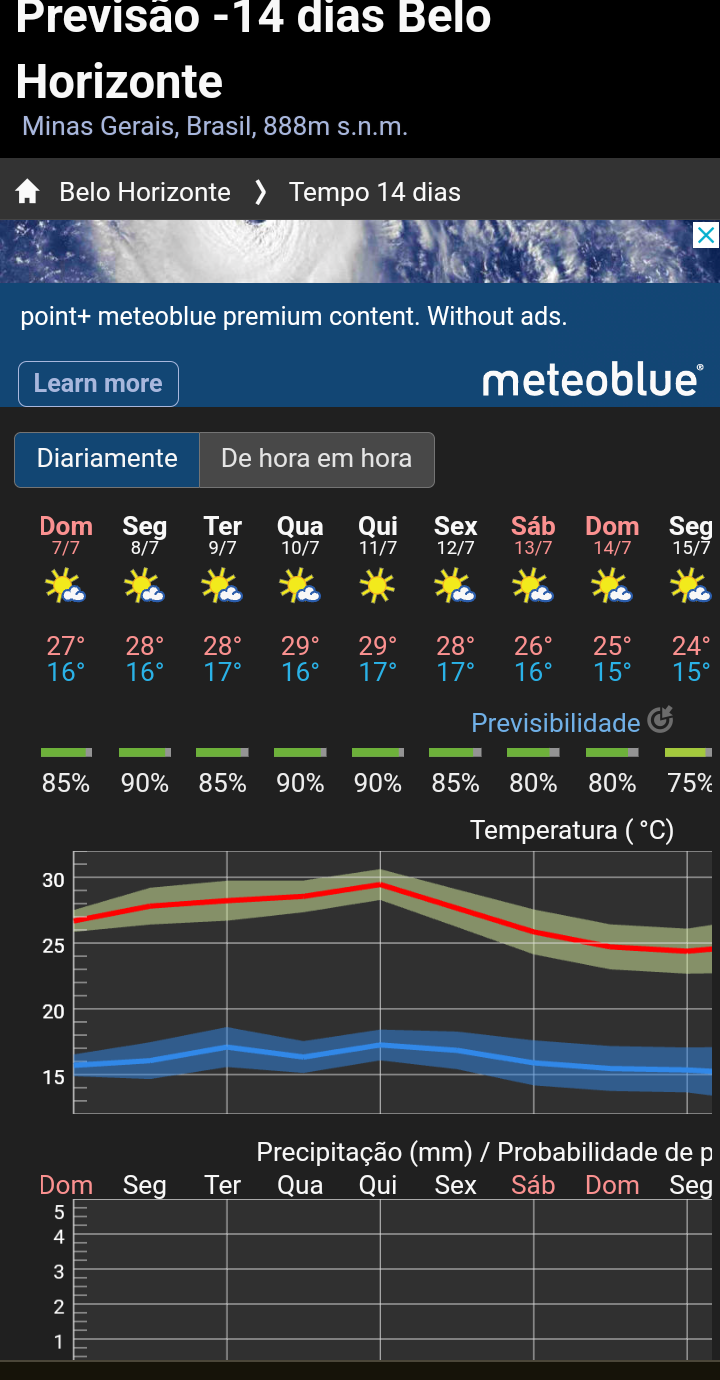
Task: Open the Qui 11/7 forecast
Action: tap(378, 600)
